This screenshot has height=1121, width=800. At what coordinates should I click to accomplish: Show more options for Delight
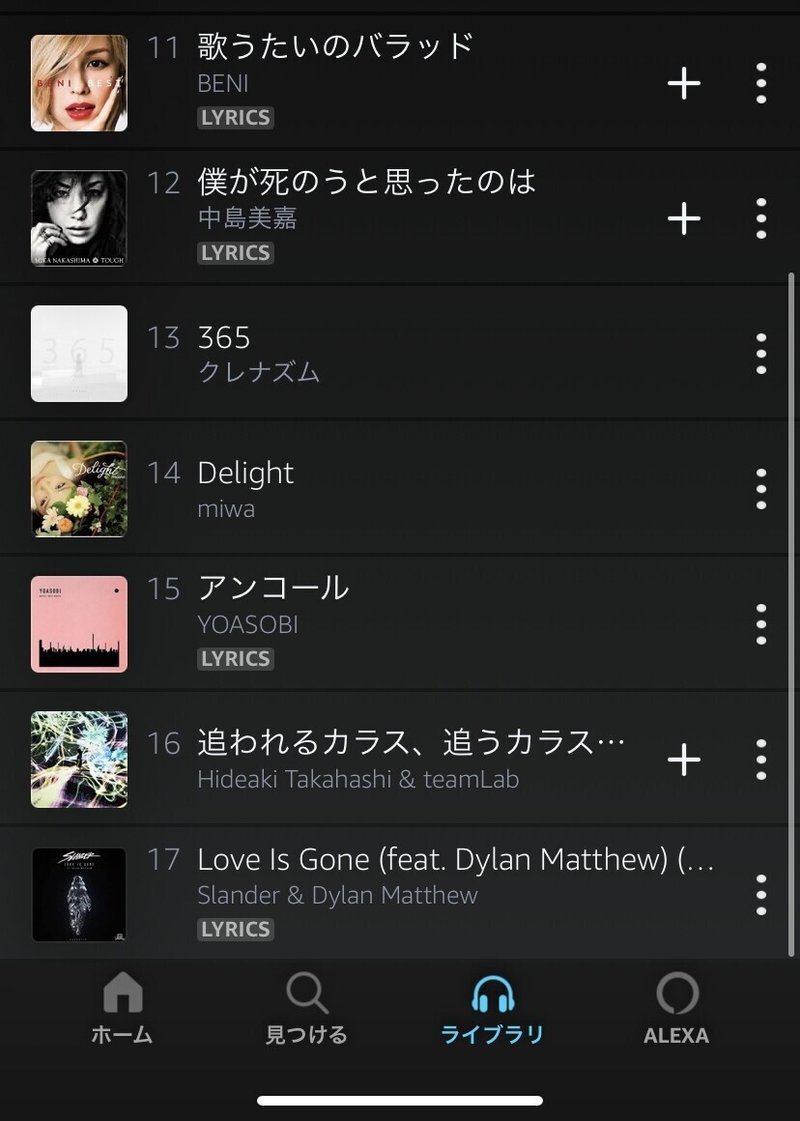point(761,489)
